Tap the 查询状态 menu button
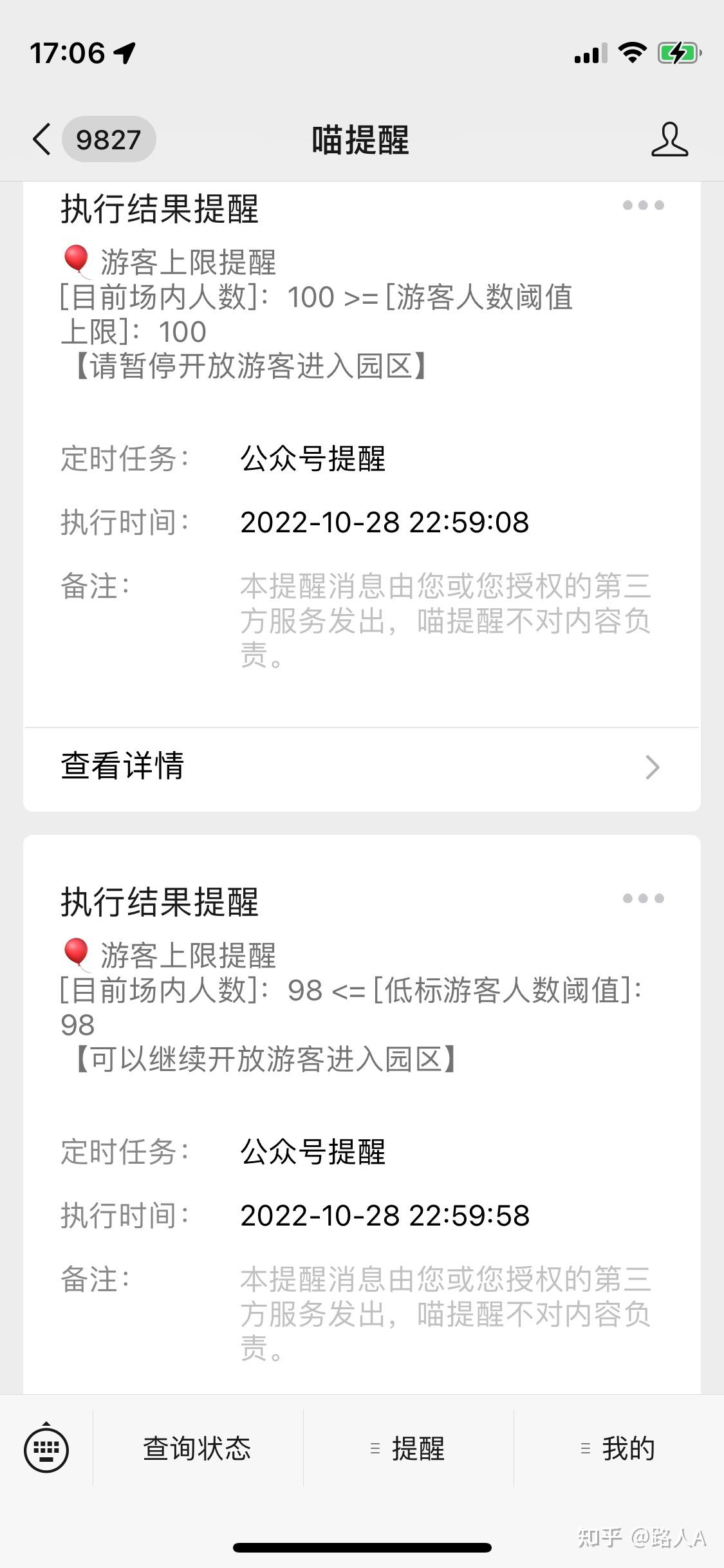Image resolution: width=724 pixels, height=1568 pixels. point(198,1448)
